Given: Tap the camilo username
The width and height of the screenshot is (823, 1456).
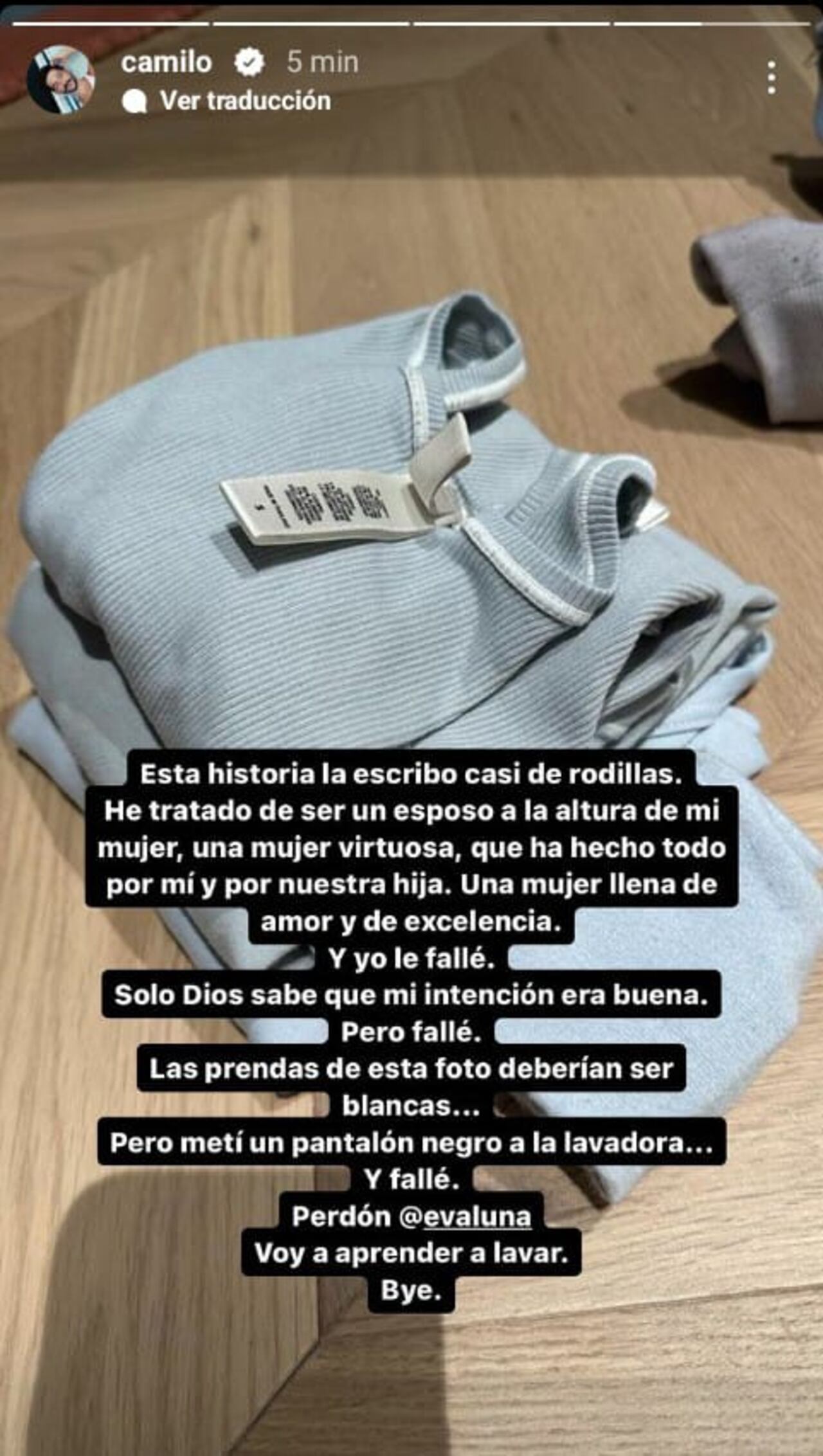Looking at the screenshot, I should [x=166, y=62].
